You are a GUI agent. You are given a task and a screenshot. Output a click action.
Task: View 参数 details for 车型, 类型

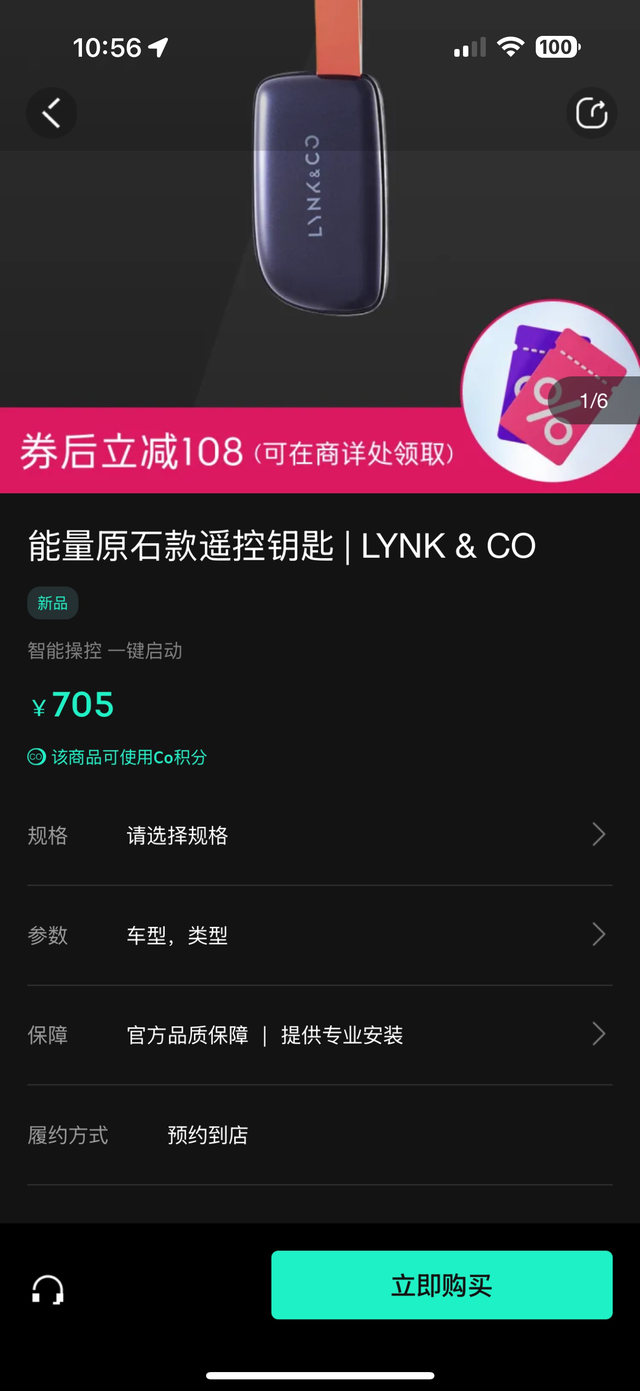320,935
